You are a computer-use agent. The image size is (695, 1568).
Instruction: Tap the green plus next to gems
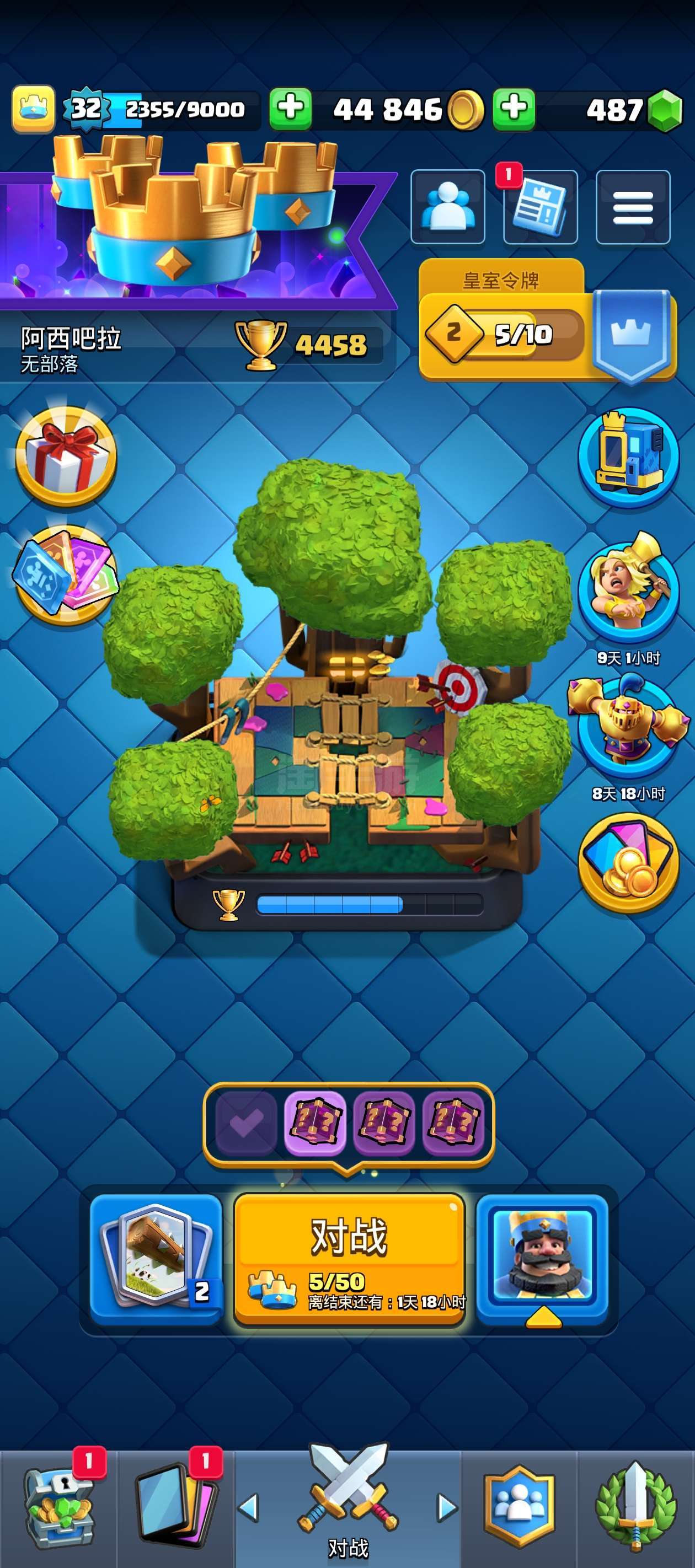[x=514, y=109]
